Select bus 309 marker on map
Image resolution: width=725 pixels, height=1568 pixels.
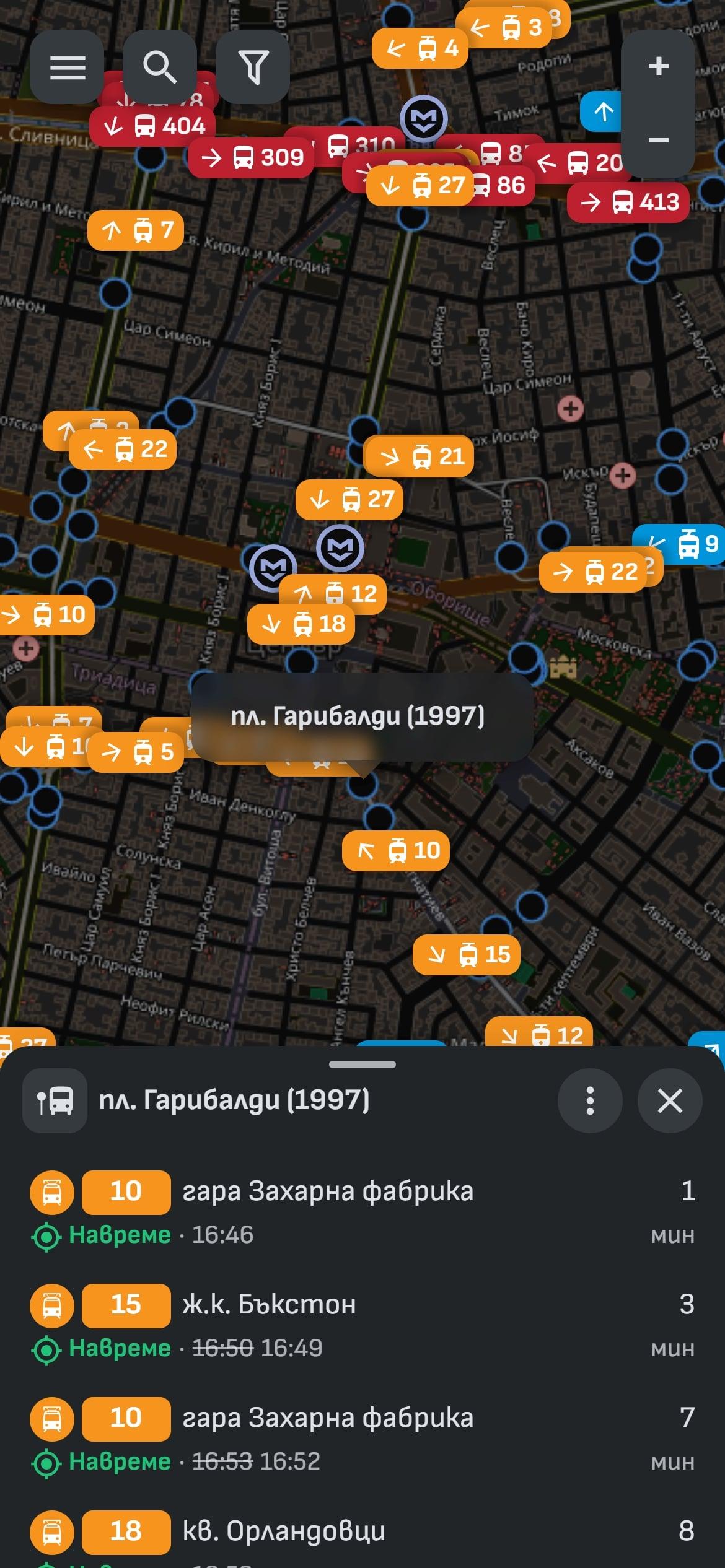tap(251, 158)
